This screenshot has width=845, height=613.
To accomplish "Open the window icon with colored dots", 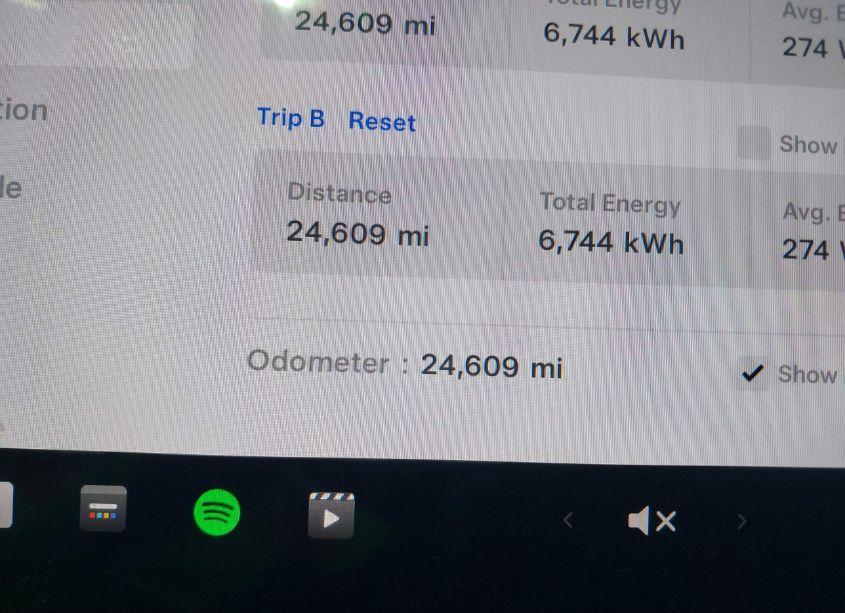I will (103, 509).
